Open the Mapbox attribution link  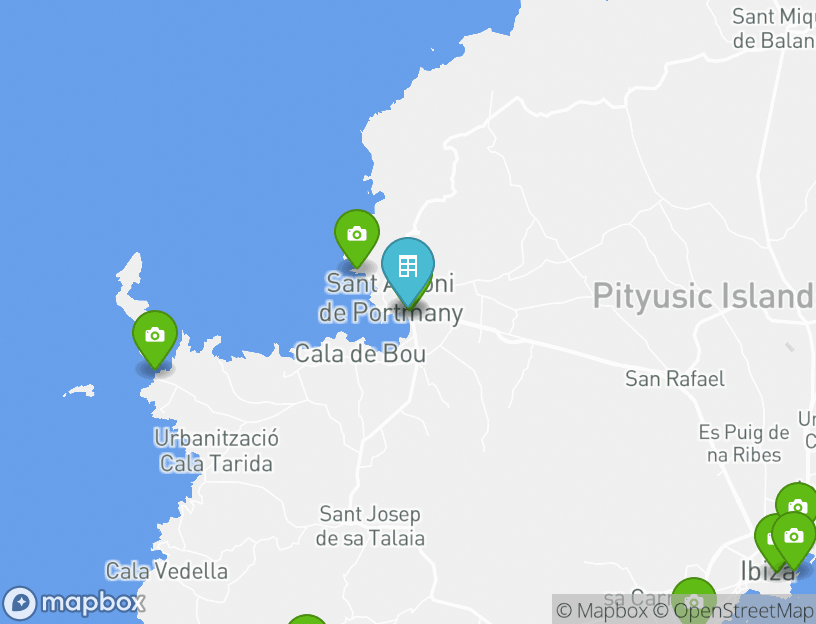pyautogui.click(x=602, y=610)
